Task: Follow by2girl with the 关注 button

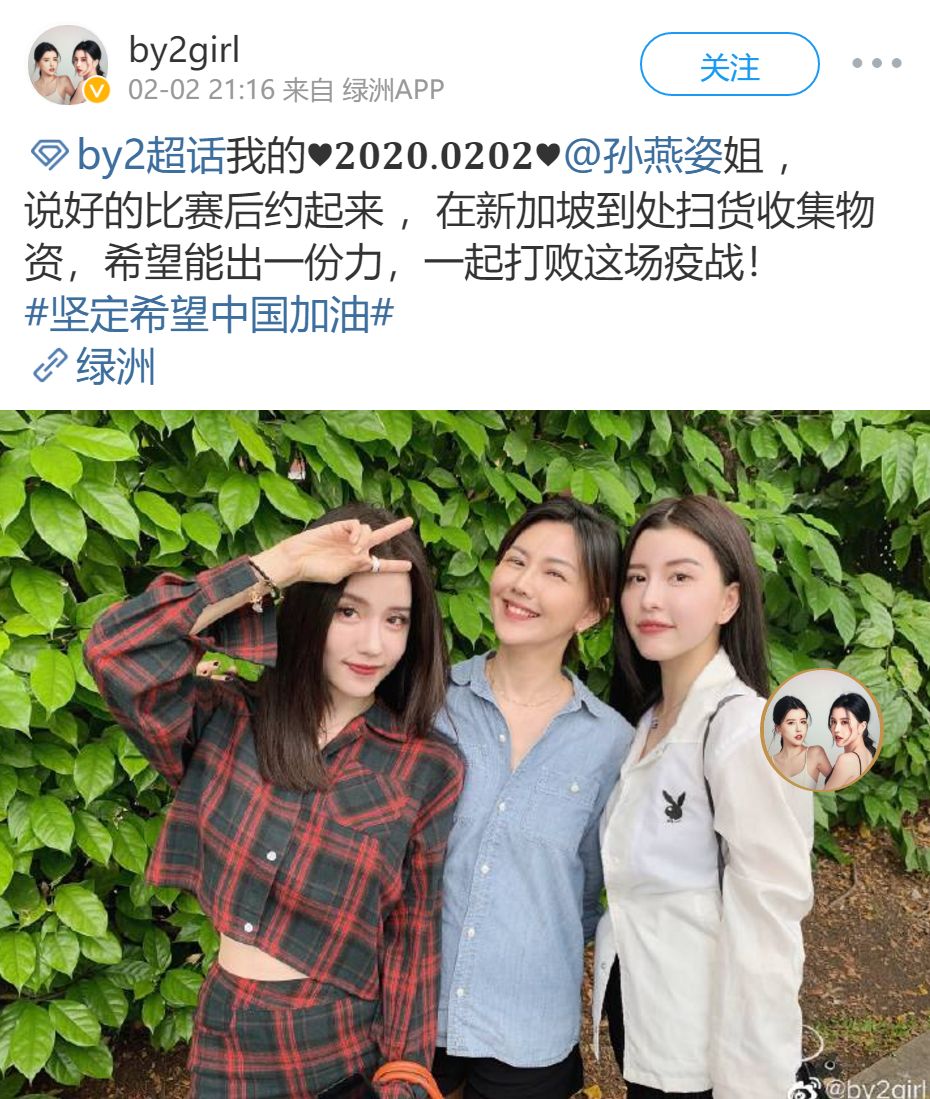Action: click(x=729, y=65)
